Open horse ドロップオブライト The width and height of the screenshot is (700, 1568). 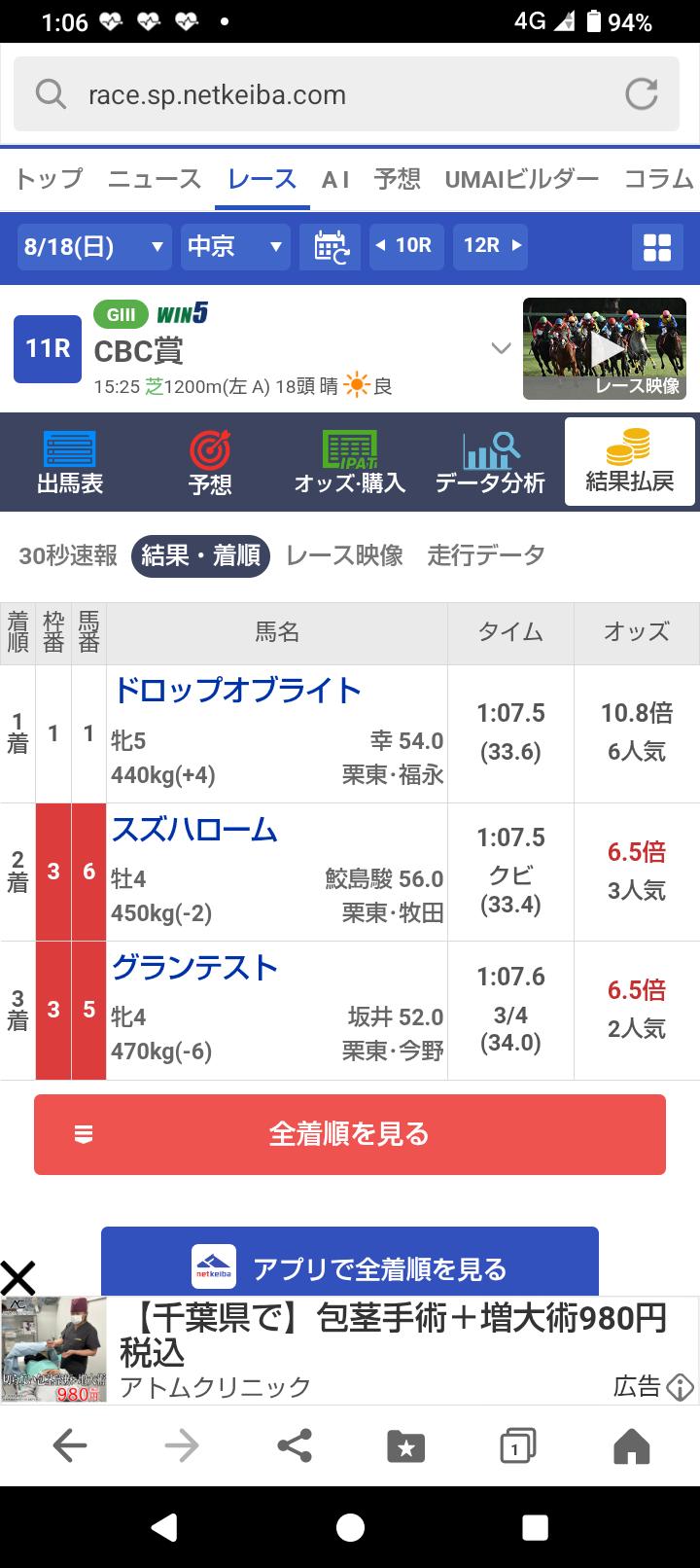tap(237, 691)
